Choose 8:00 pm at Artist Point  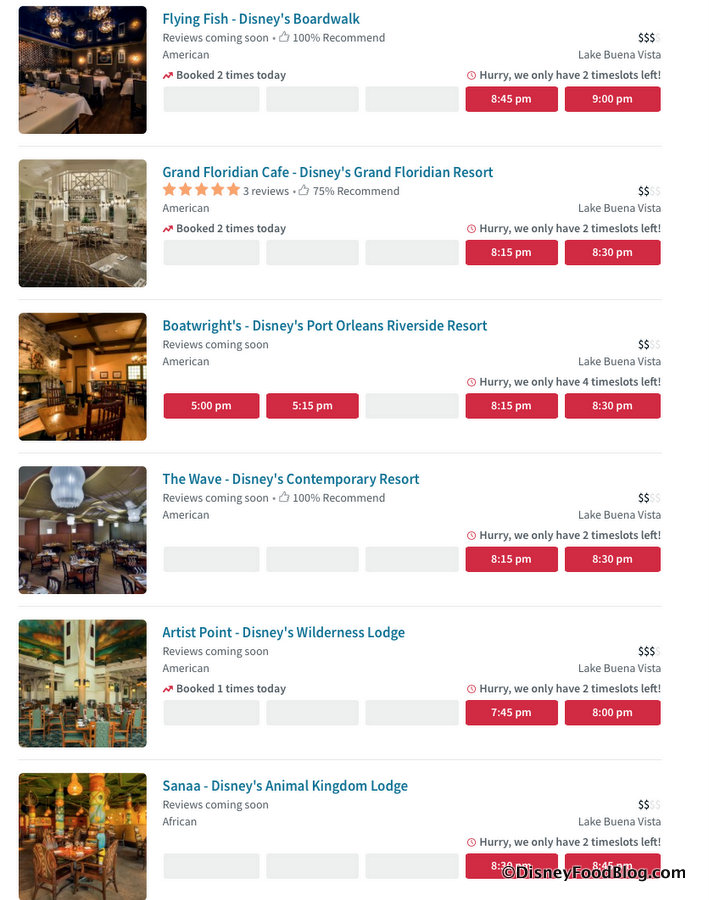pos(612,713)
